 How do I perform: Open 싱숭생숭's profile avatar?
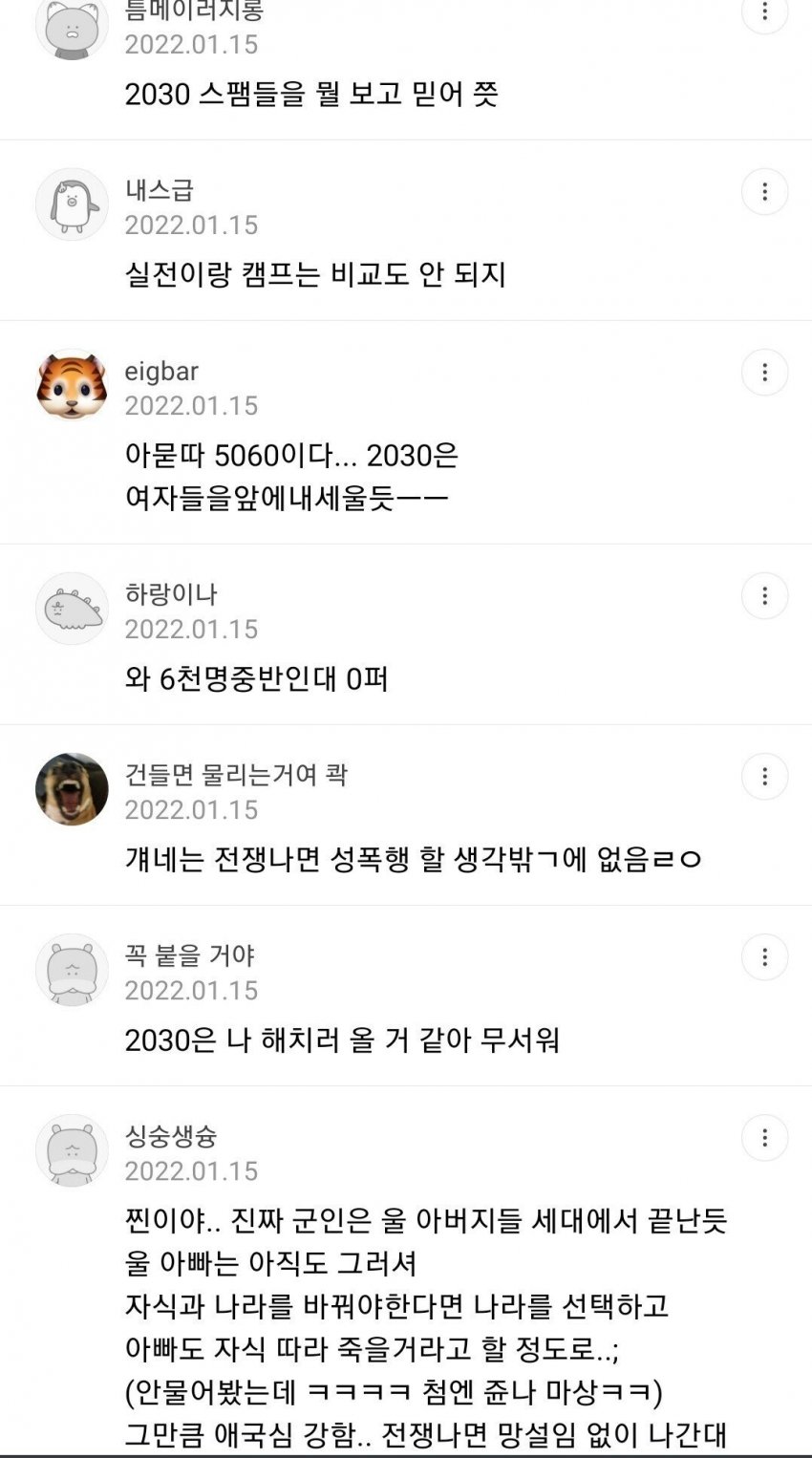(x=72, y=1150)
